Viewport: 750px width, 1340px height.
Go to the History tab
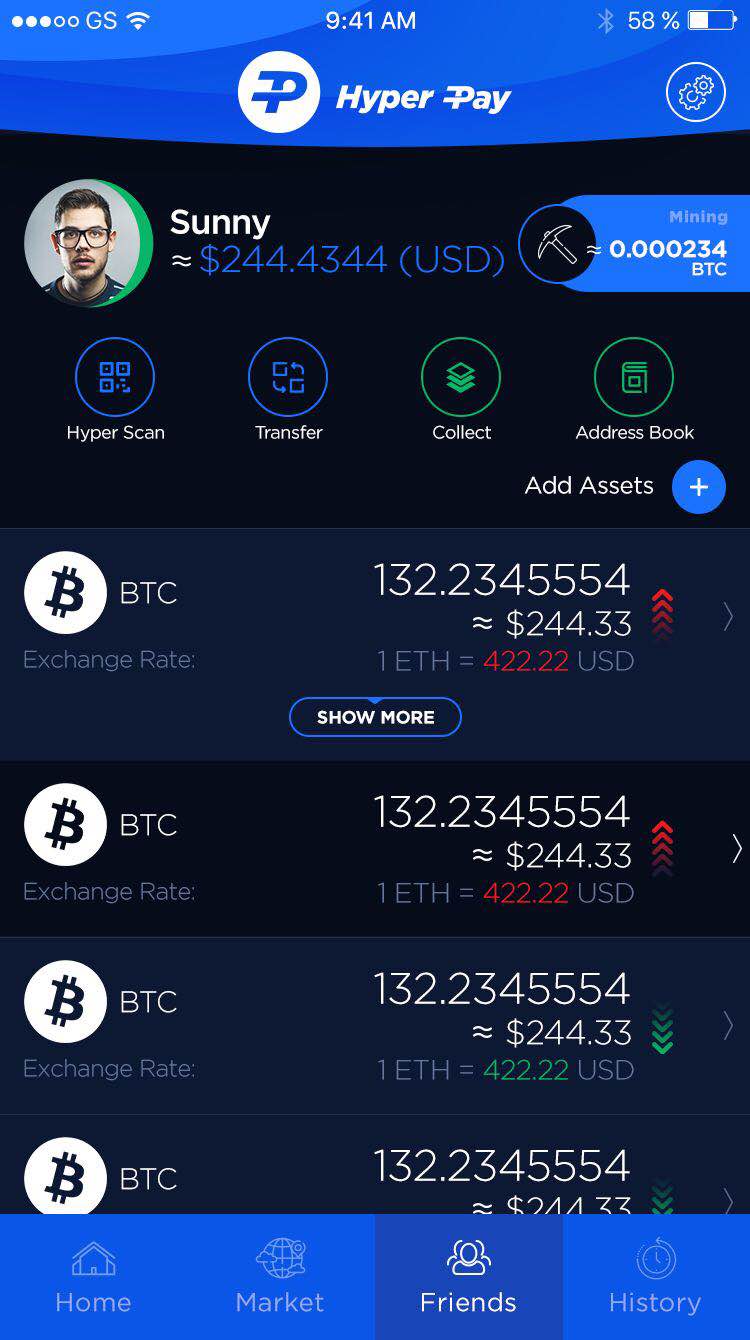655,1277
